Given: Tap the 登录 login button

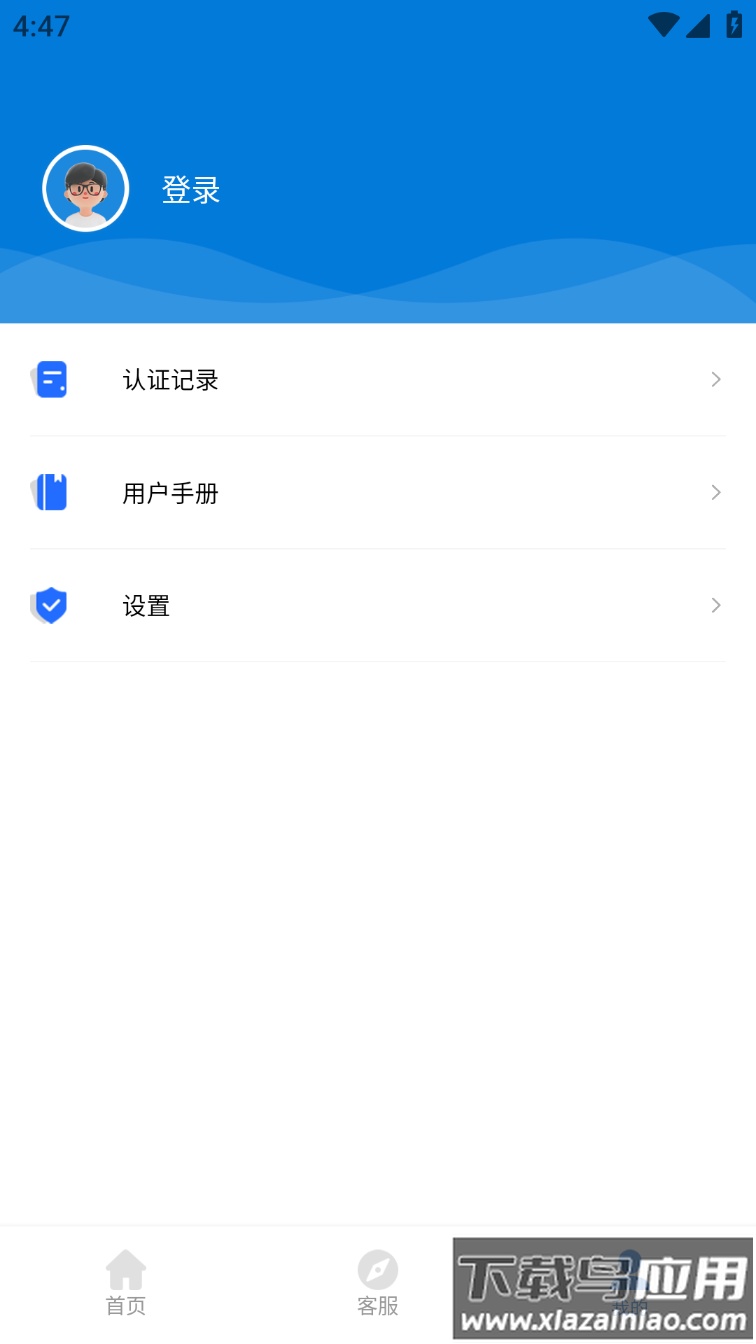Looking at the screenshot, I should [190, 190].
